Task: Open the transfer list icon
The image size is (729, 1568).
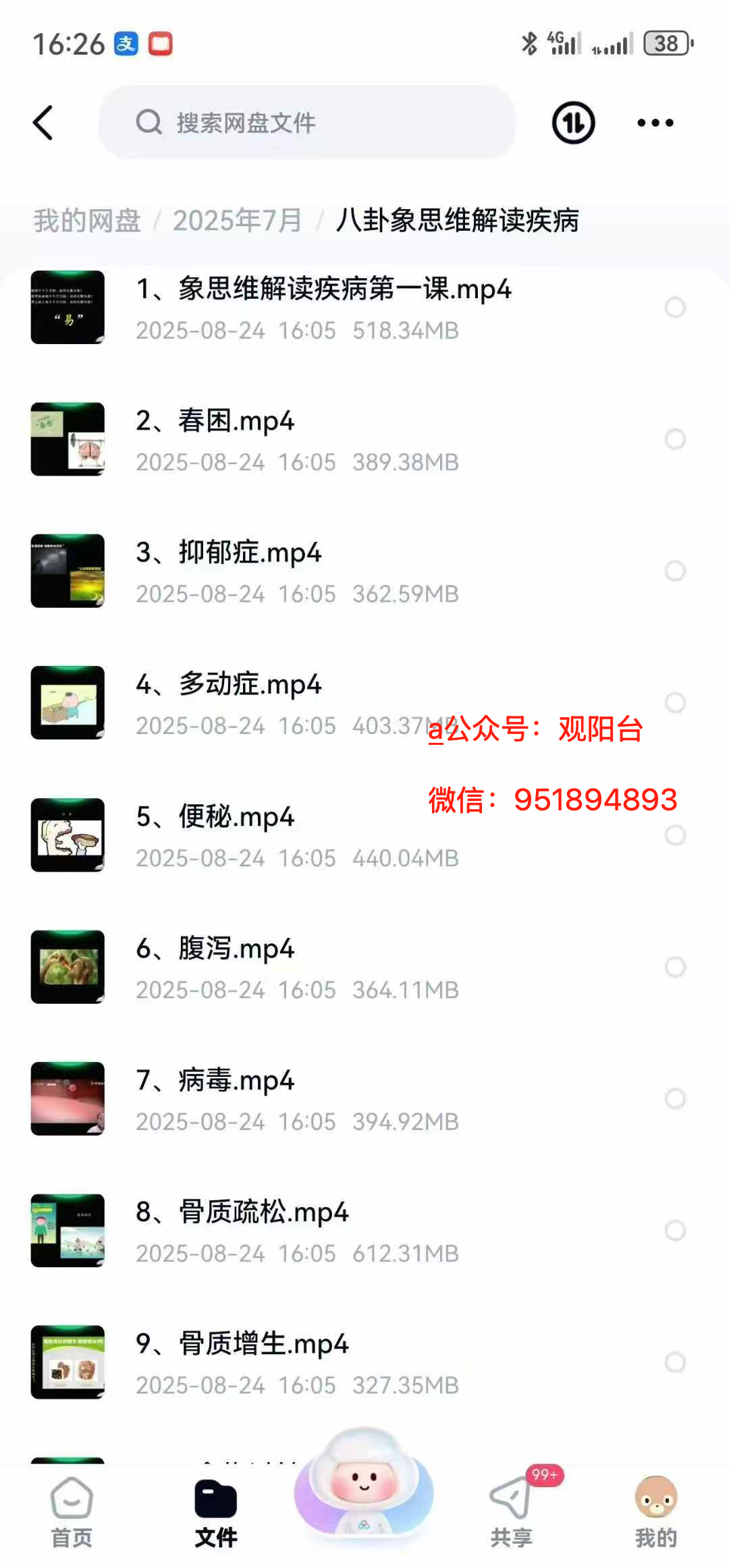Action: 573,123
